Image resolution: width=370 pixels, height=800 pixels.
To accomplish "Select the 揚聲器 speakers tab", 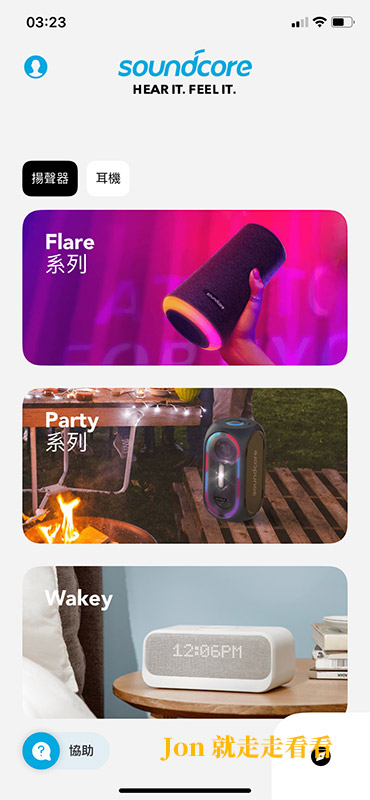I will tap(50, 179).
